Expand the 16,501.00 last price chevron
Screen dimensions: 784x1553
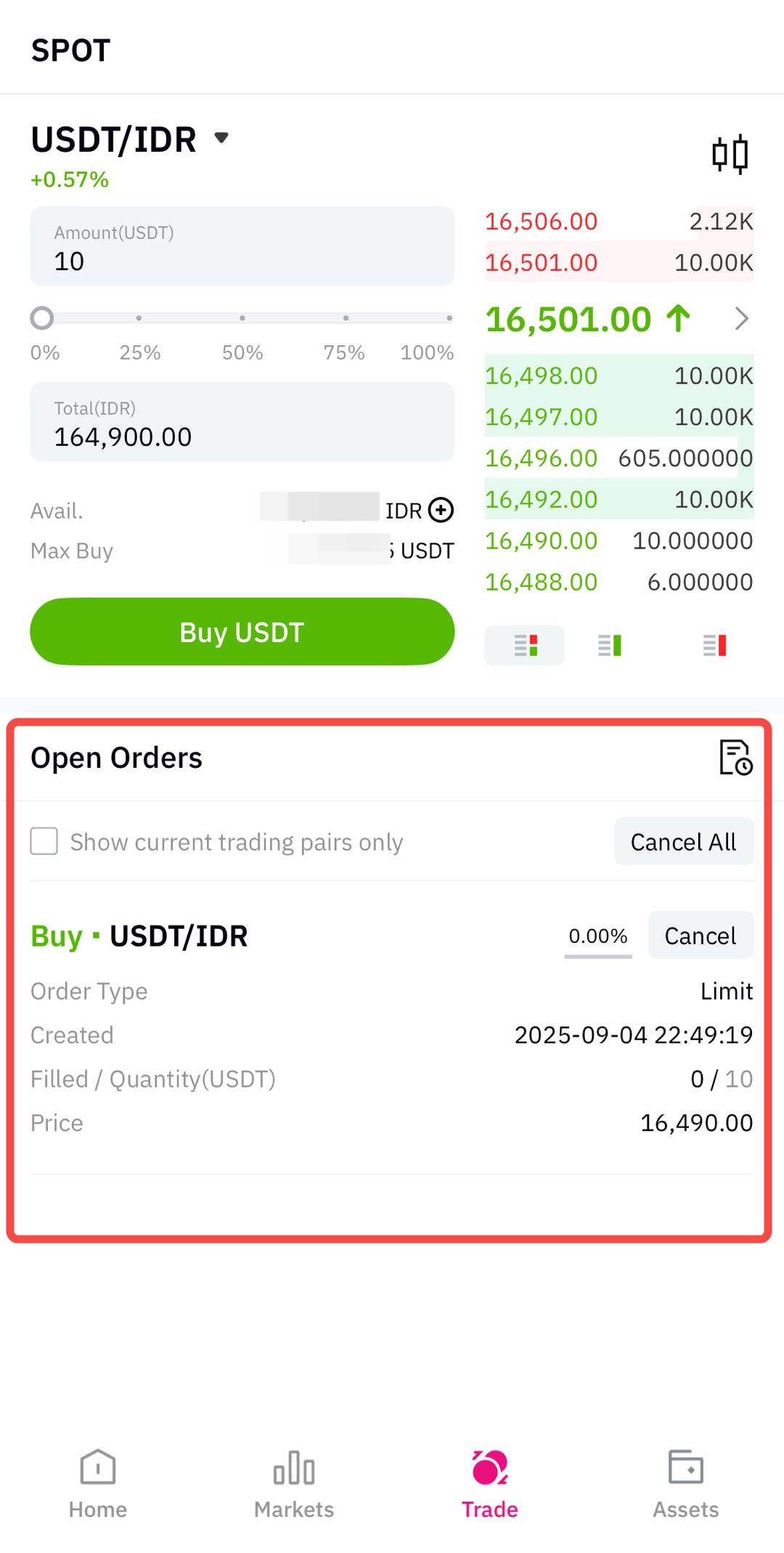(741, 318)
